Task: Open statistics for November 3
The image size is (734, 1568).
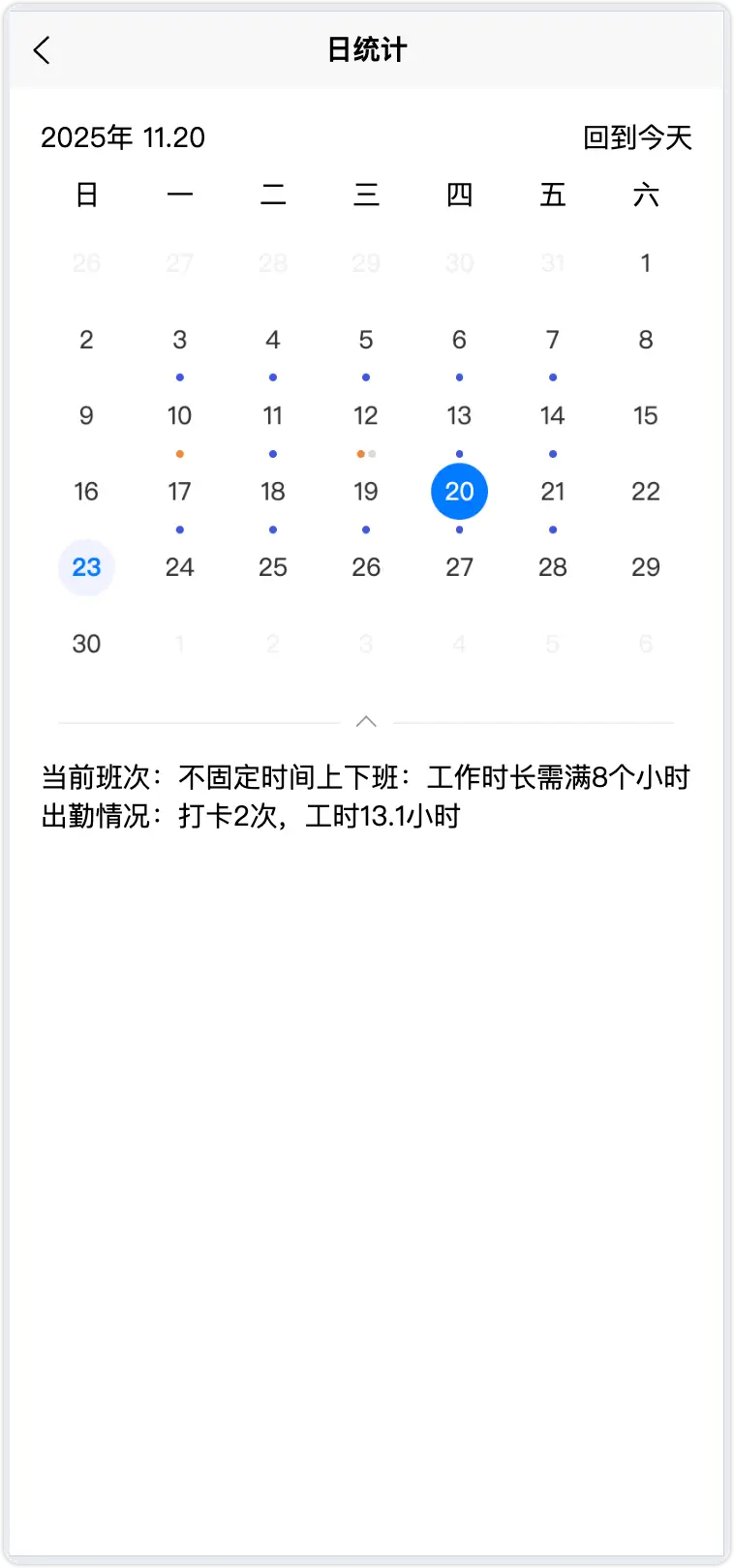Action: [179, 340]
